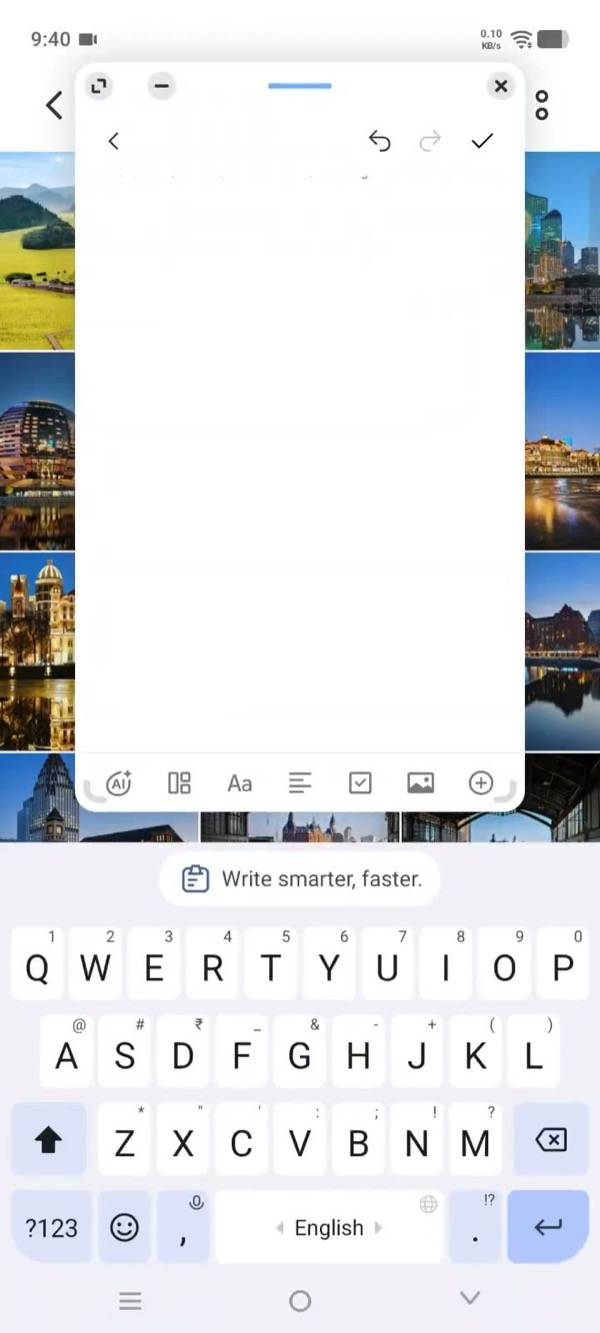Open the plus add-more menu

pos(481,783)
